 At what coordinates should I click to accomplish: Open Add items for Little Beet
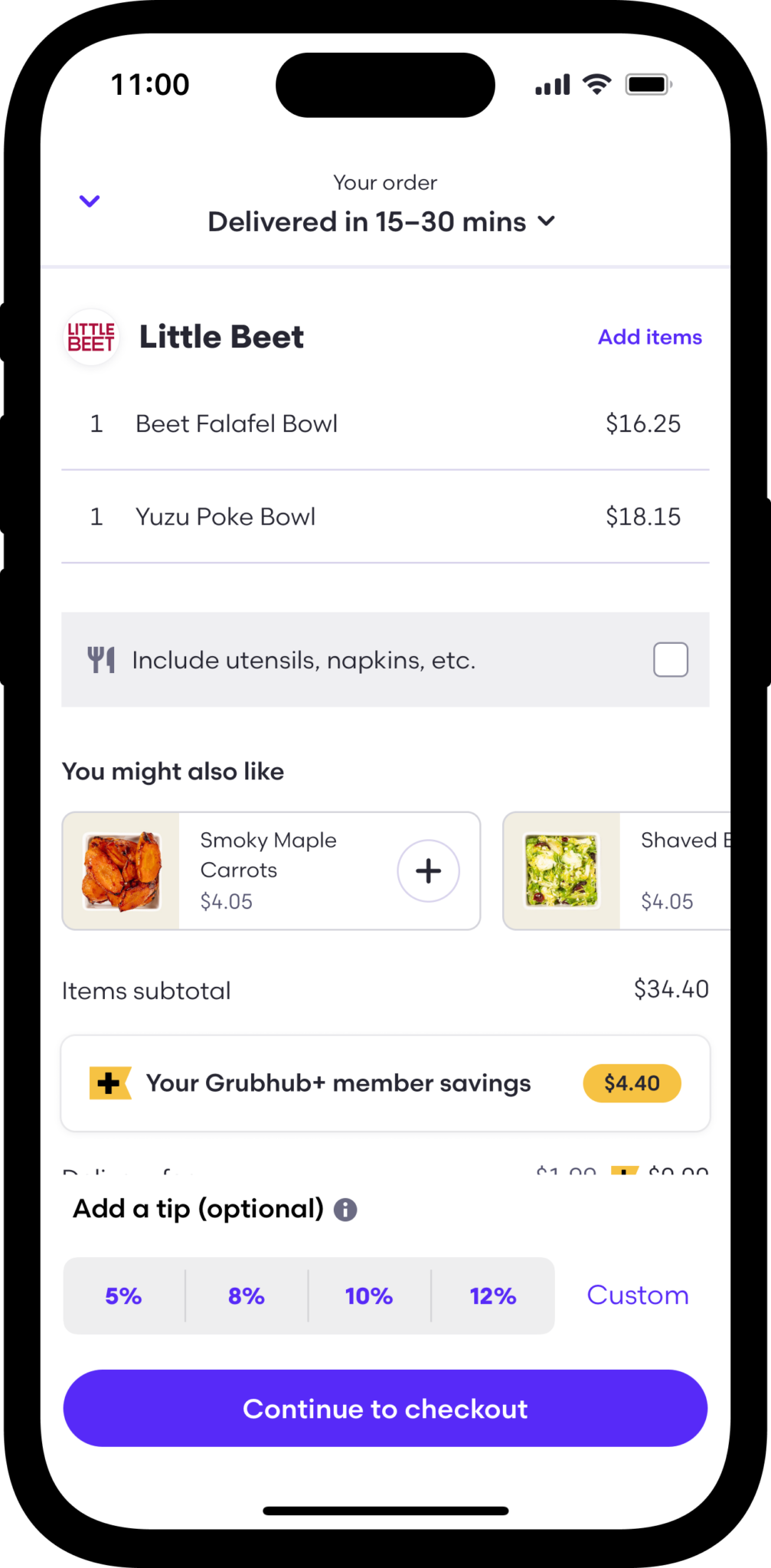pos(649,337)
